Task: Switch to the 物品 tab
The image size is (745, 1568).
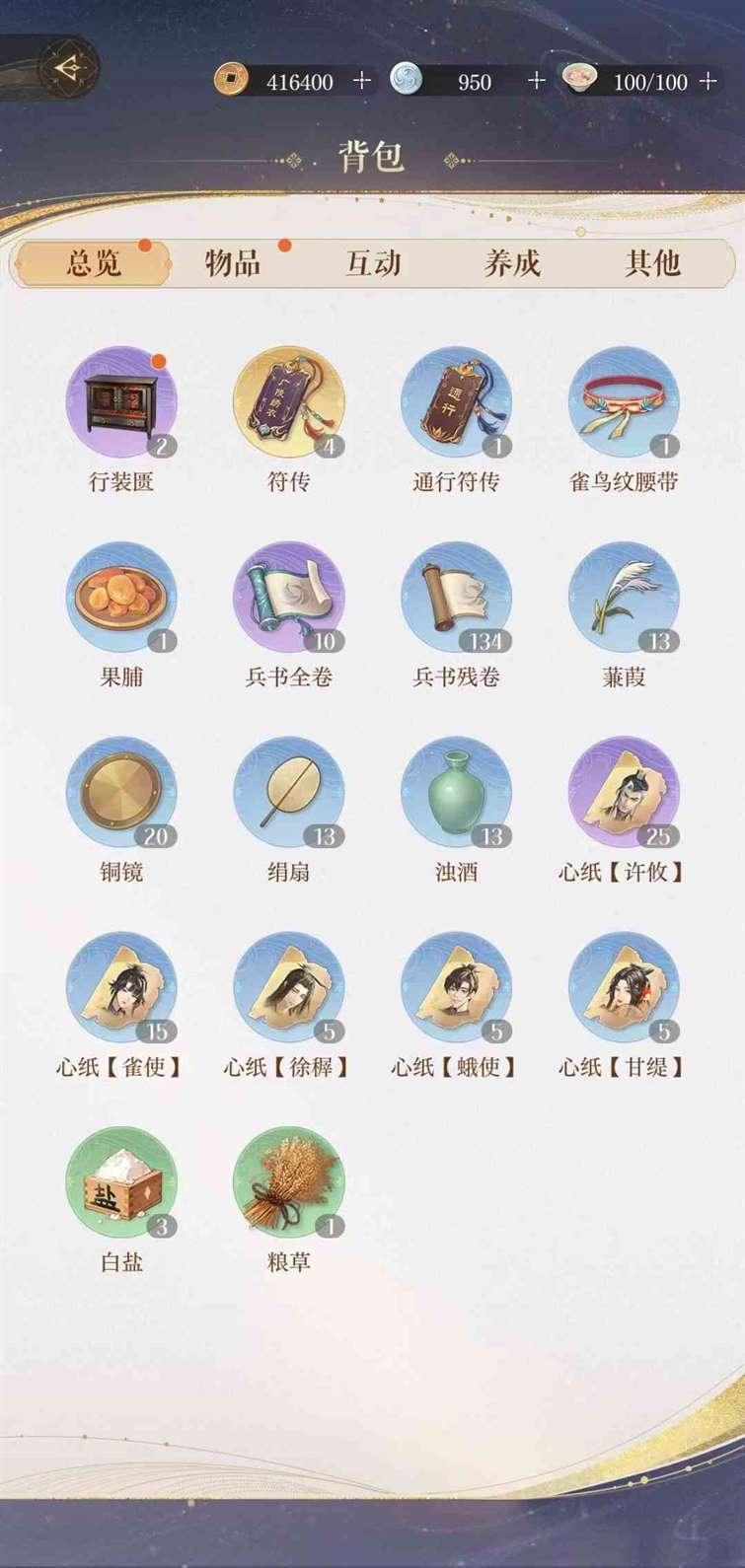Action: tap(233, 263)
